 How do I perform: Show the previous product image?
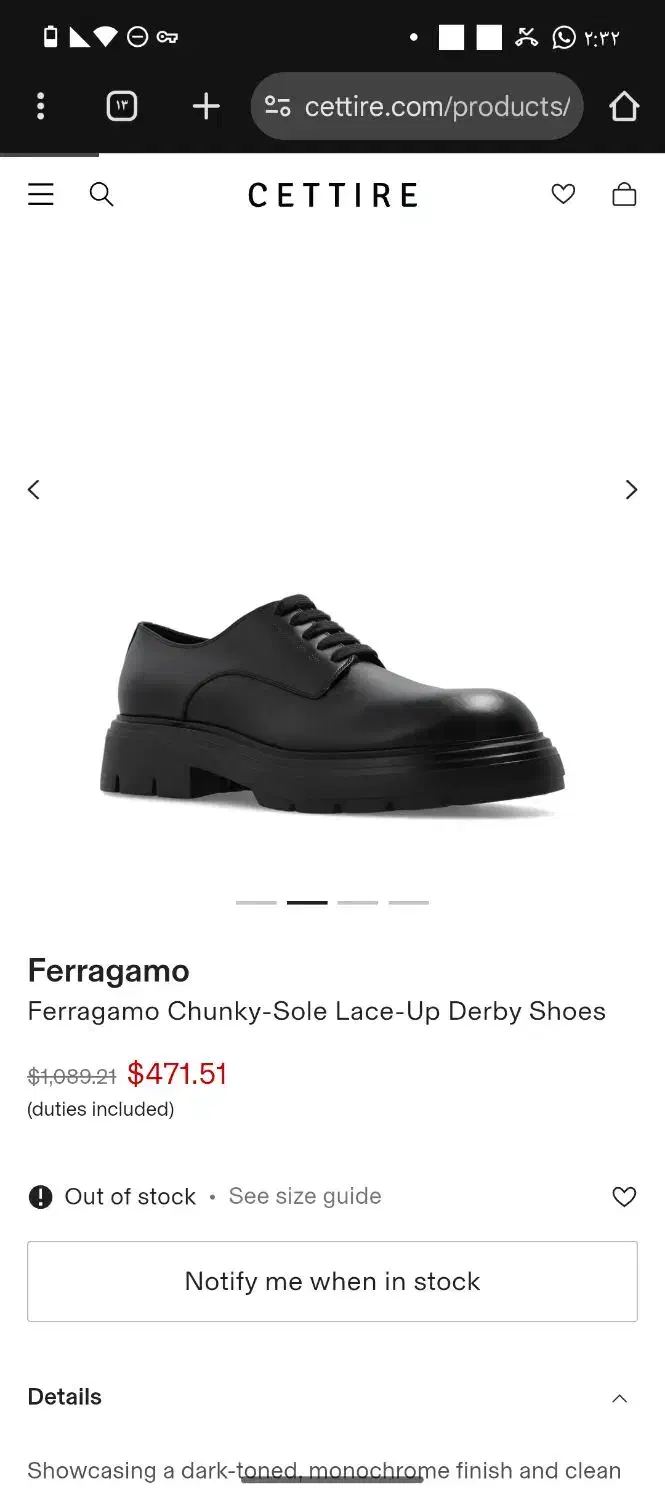click(x=34, y=489)
